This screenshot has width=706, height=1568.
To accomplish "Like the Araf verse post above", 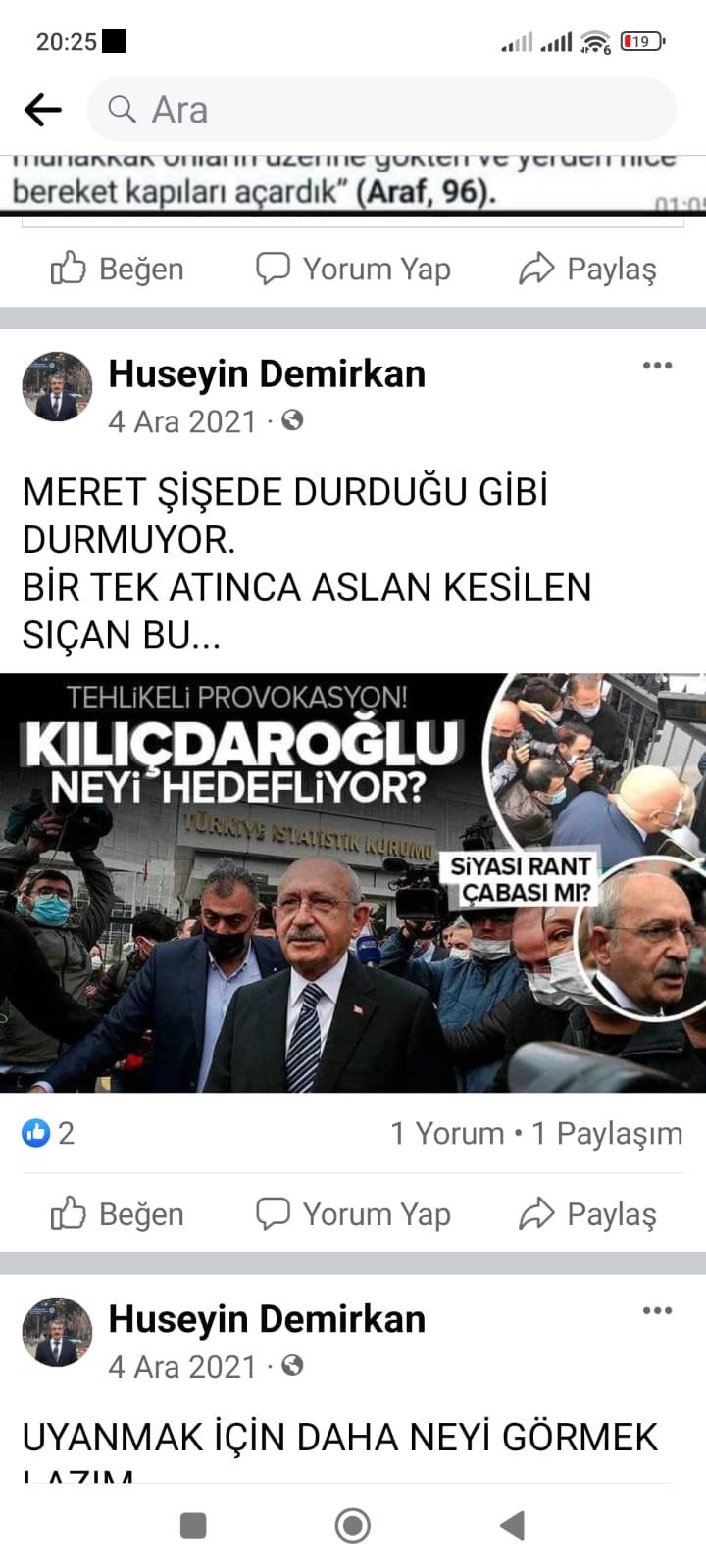I will 117,269.
